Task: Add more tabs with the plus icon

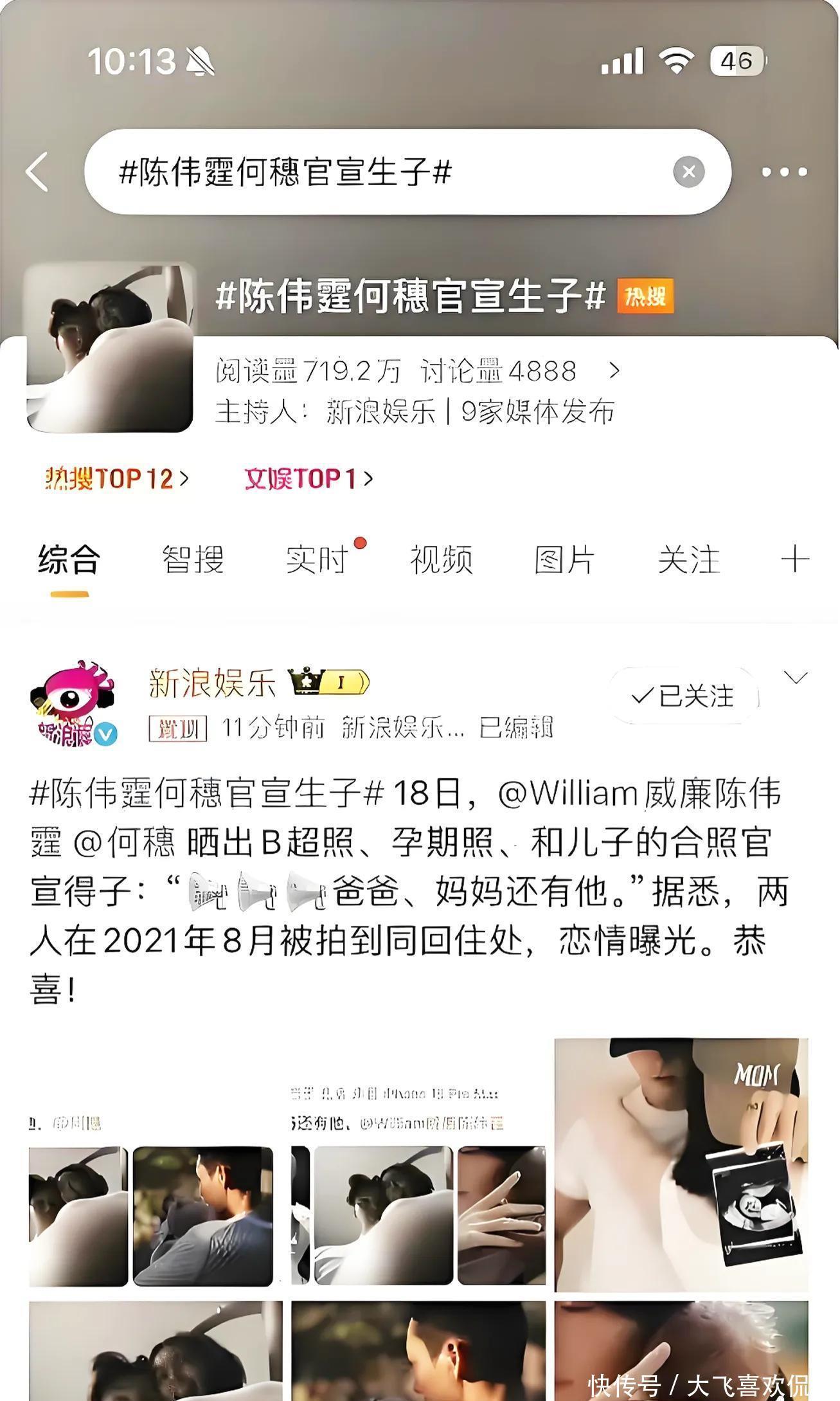Action: (x=795, y=559)
